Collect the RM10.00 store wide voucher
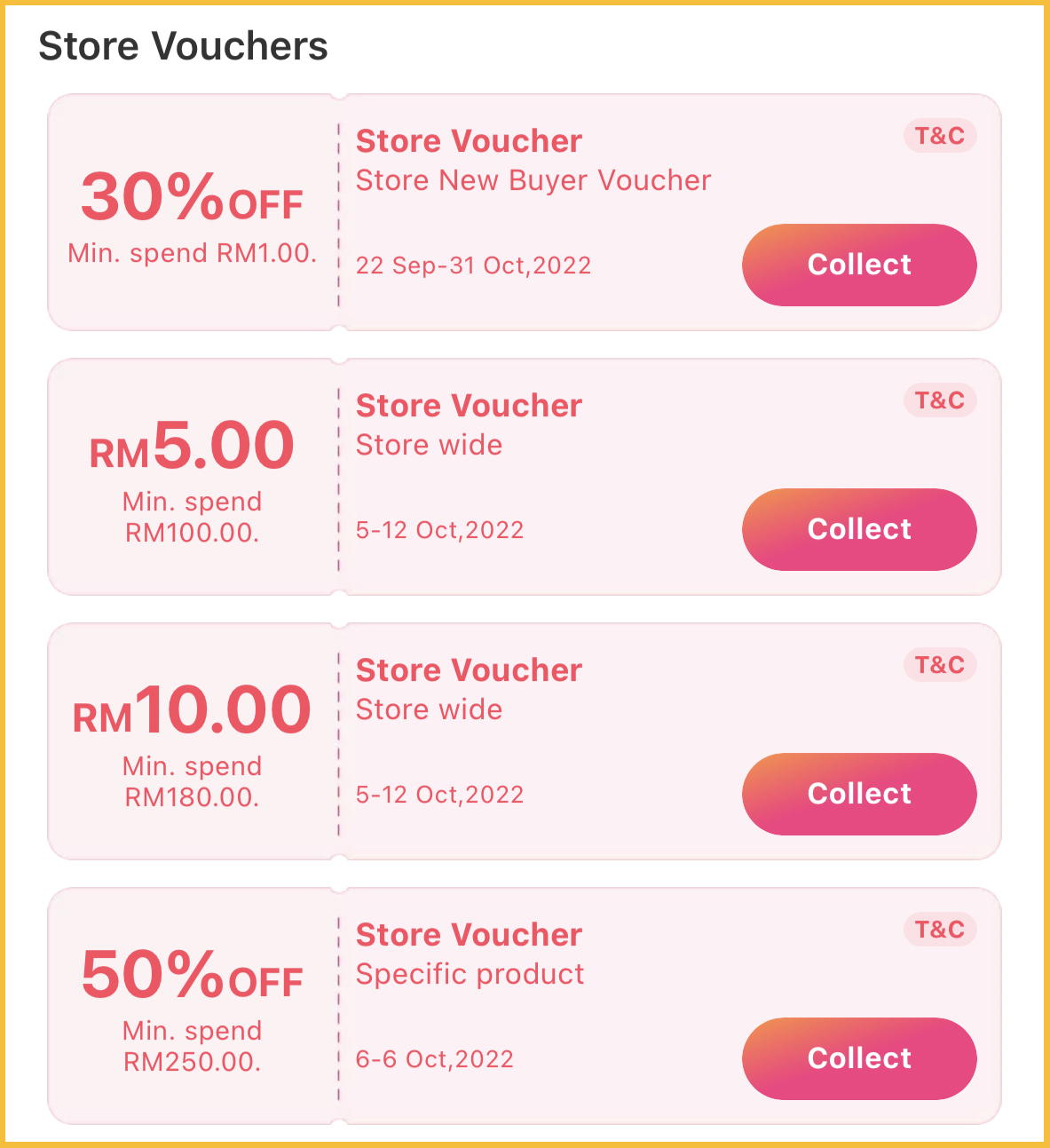The image size is (1050, 1148). (858, 794)
